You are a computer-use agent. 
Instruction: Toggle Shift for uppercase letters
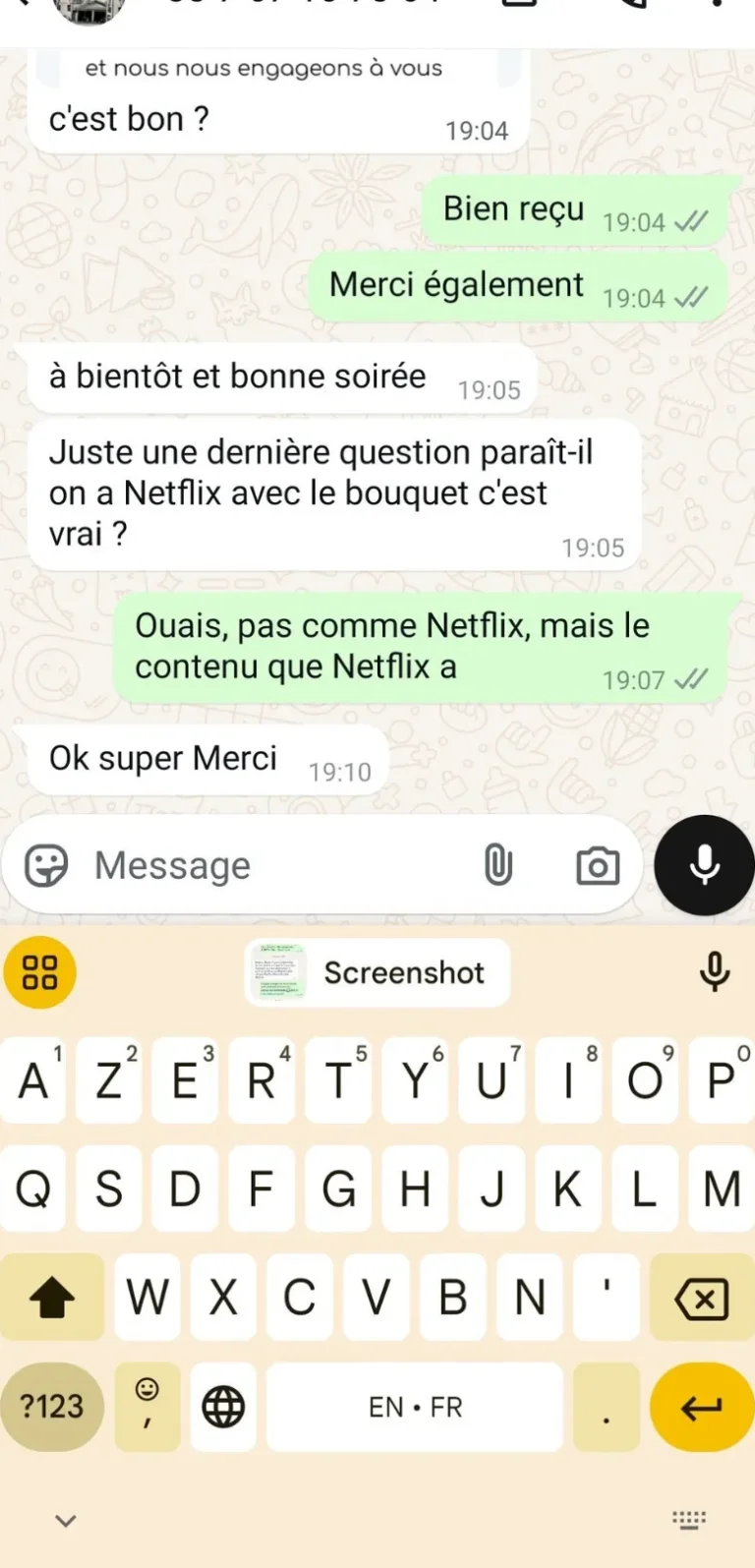(x=53, y=1298)
